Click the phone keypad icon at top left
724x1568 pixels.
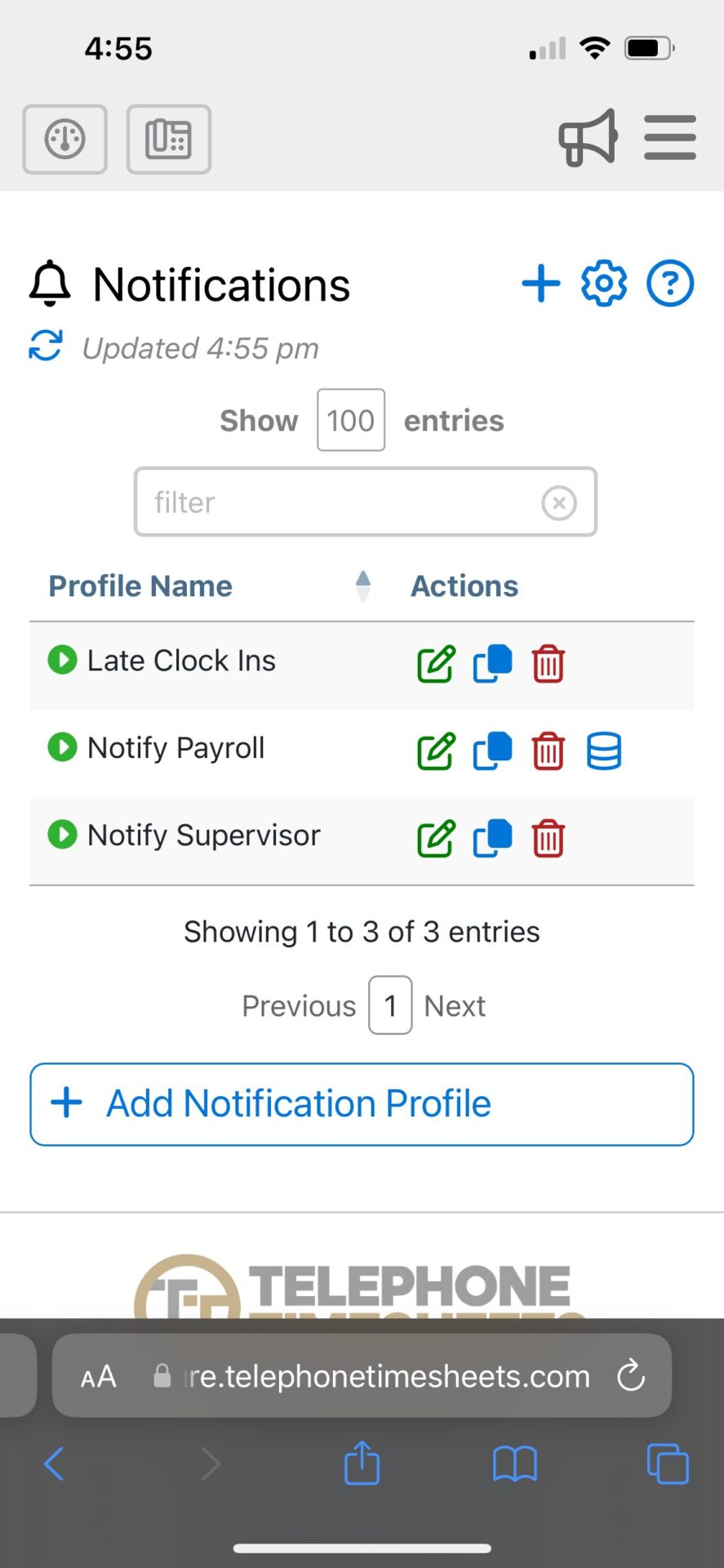coord(168,139)
